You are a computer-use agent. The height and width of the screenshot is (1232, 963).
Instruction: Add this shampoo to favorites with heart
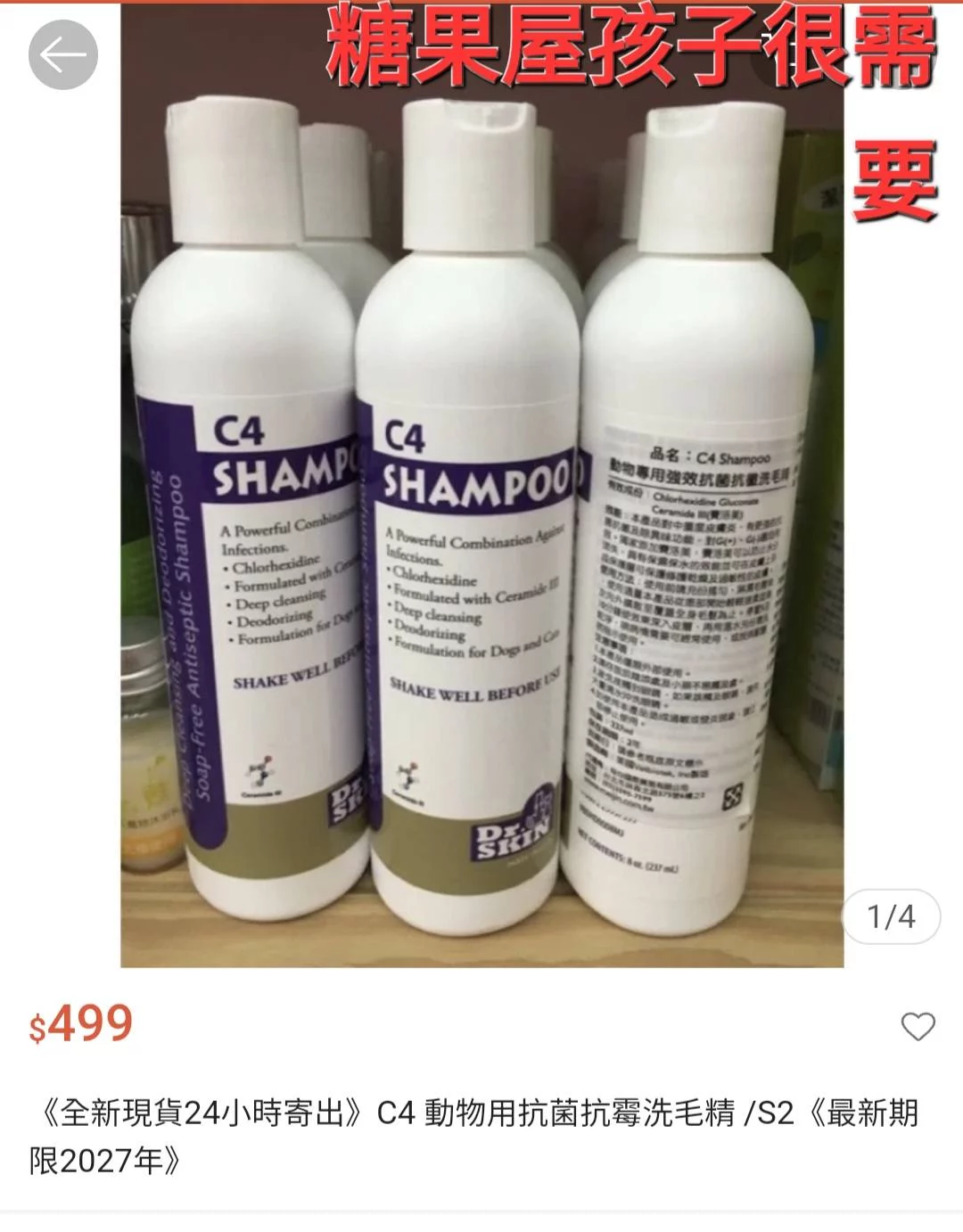[x=918, y=1026]
